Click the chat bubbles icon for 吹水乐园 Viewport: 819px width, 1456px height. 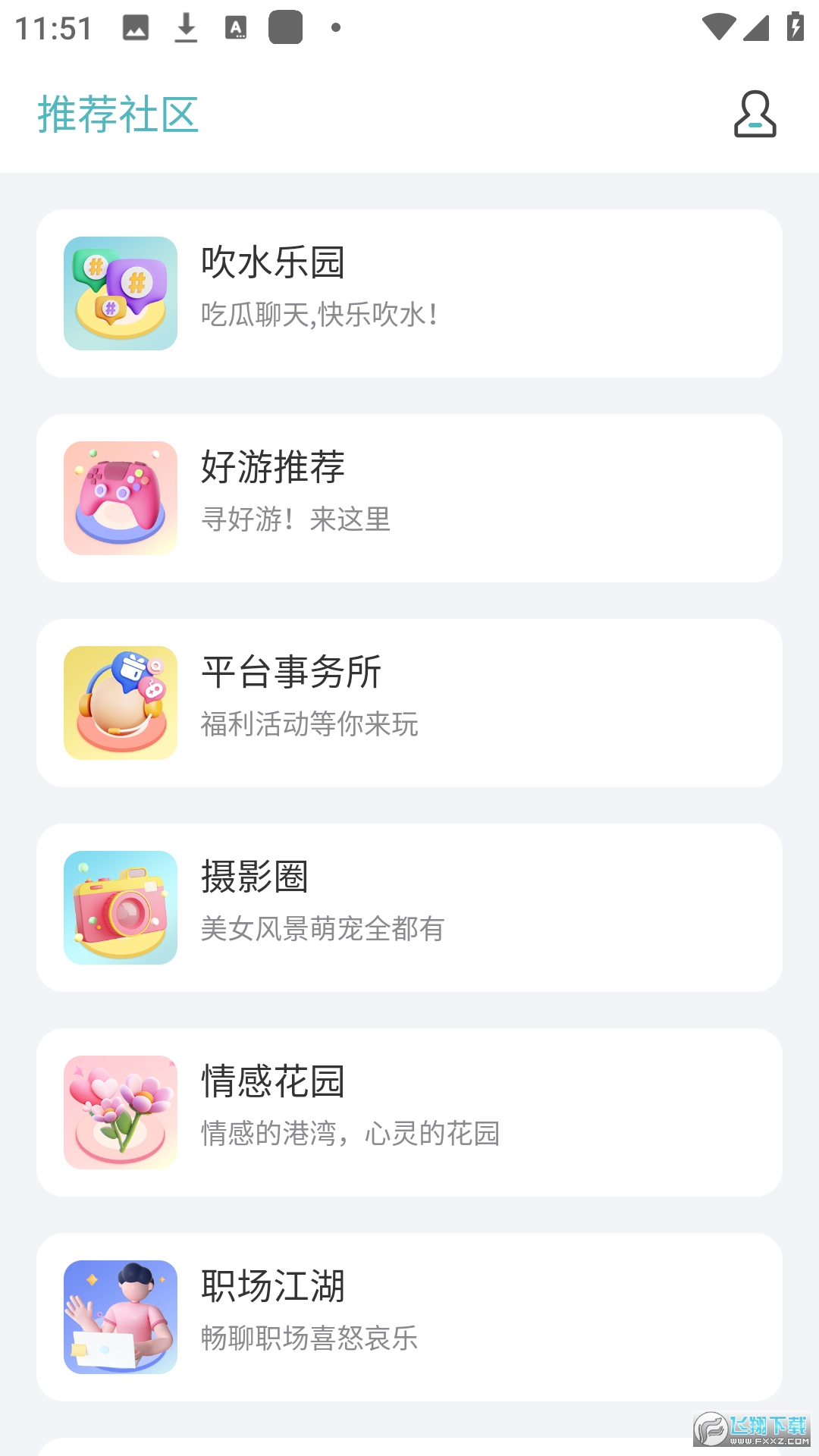tap(120, 293)
